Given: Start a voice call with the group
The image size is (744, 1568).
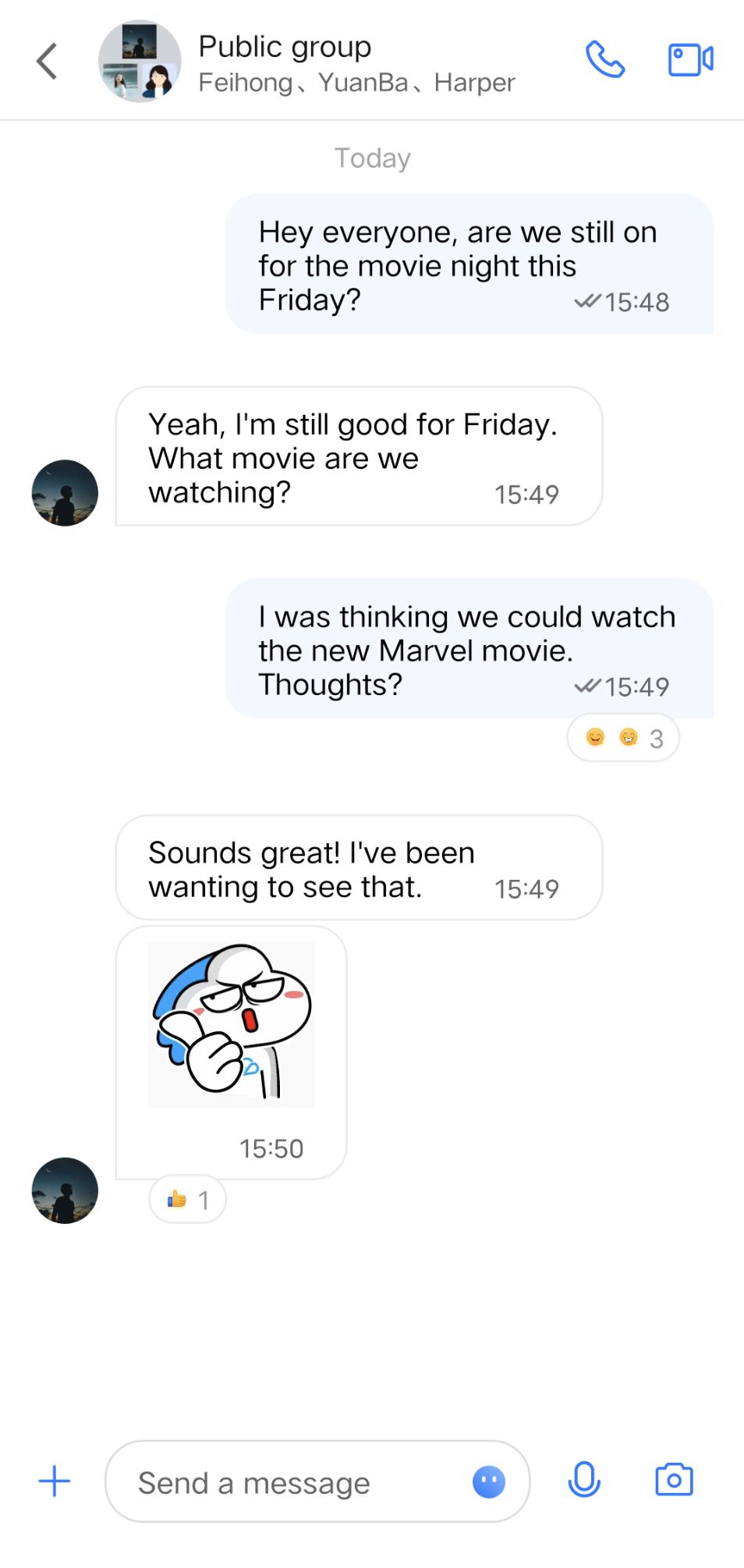Looking at the screenshot, I should click(x=605, y=59).
